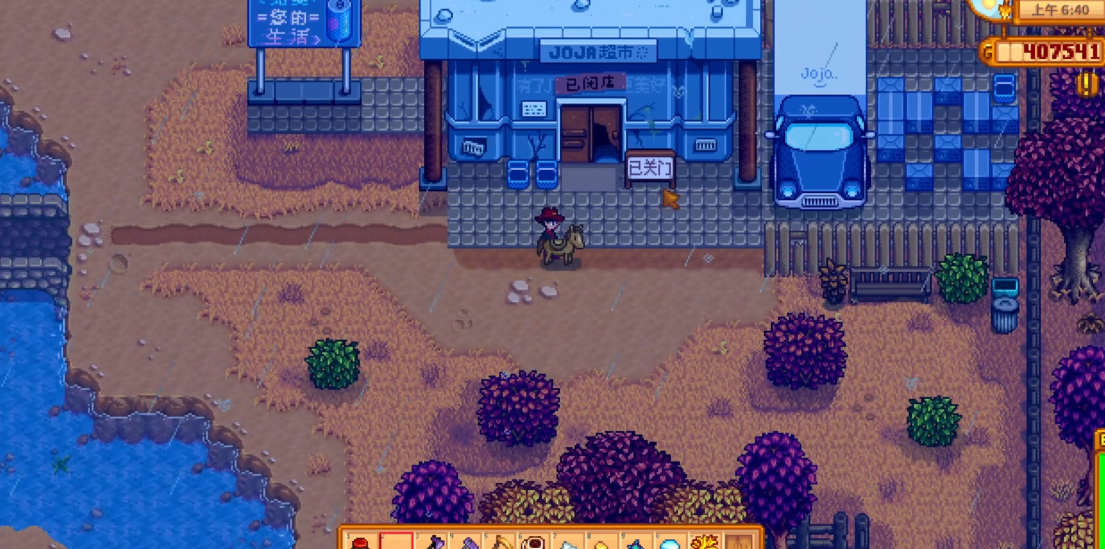The width and height of the screenshot is (1105, 549).
Task: Read the 已关门 sign by the door
Action: click(x=649, y=168)
